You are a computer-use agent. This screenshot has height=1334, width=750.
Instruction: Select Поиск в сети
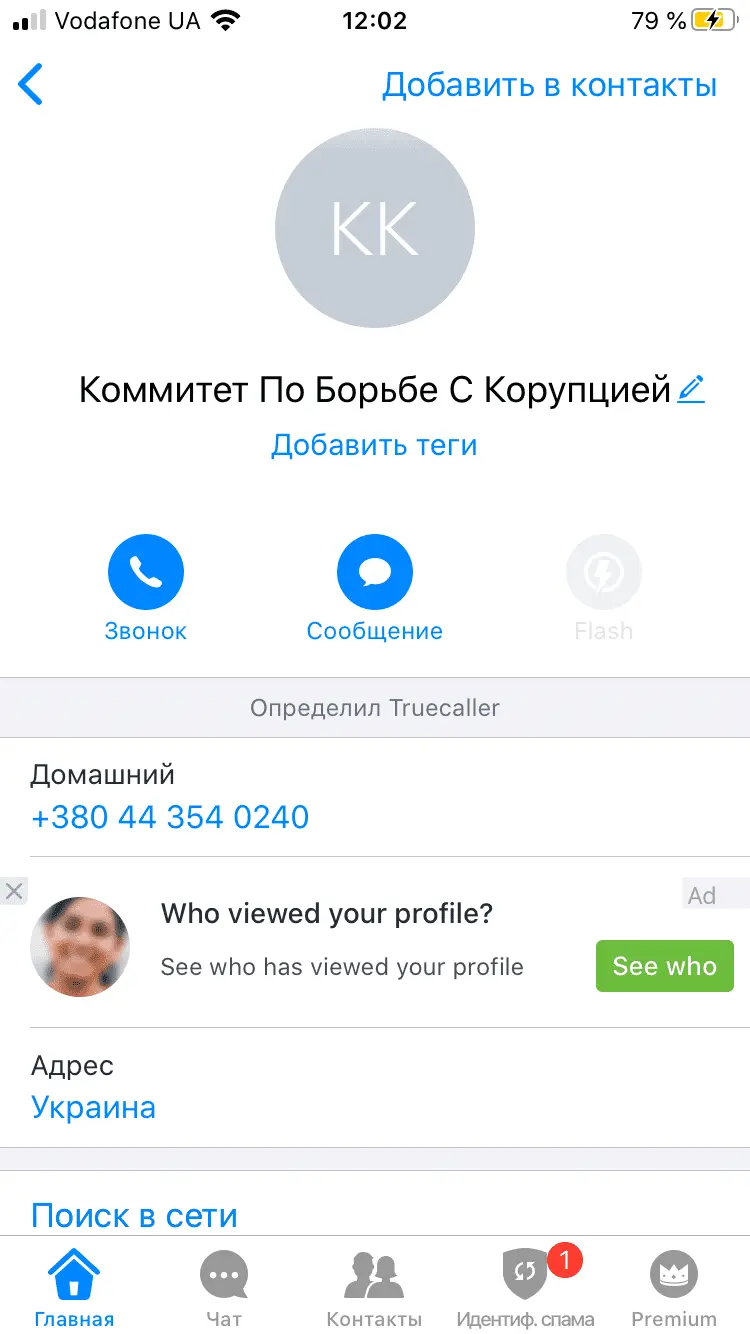click(134, 1216)
